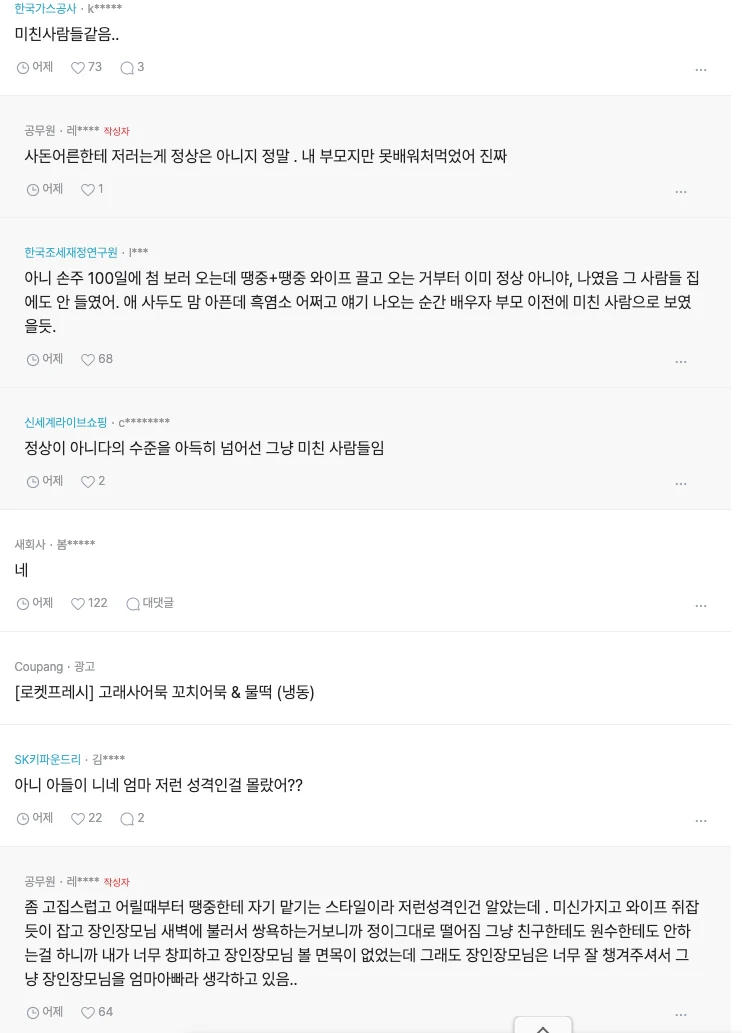Open more options on the 한국조세재정연구원 reply
The image size is (742, 1033).
pyautogui.click(x=680, y=361)
